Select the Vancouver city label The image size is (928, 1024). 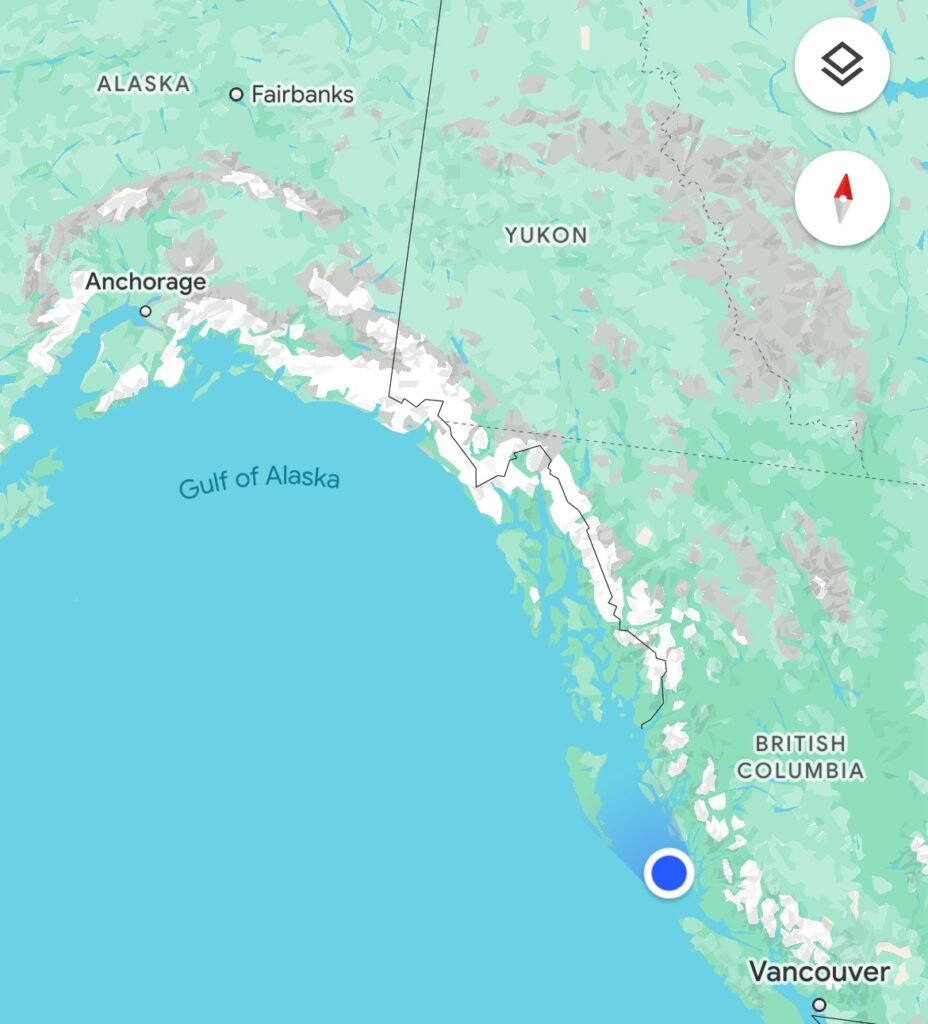(819, 971)
